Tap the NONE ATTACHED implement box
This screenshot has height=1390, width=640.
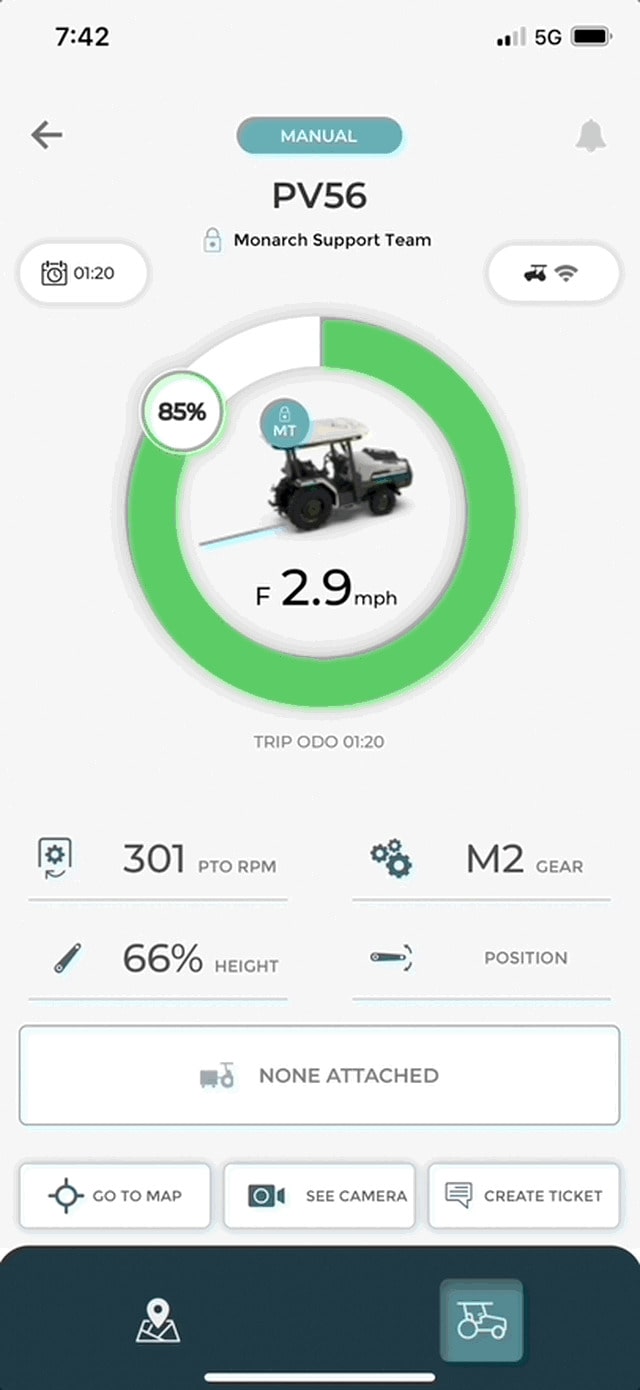click(319, 1075)
